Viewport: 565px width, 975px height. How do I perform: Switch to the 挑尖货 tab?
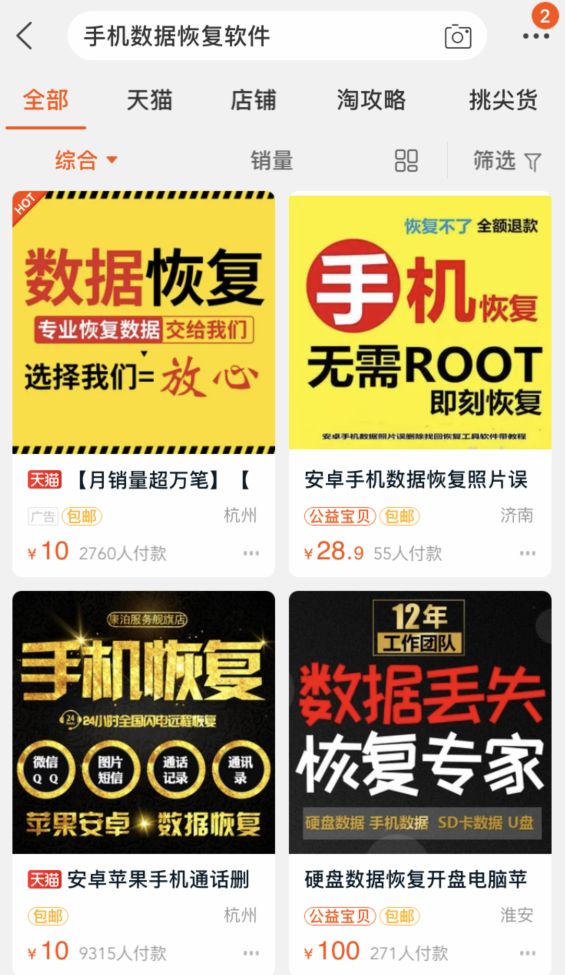pyautogui.click(x=503, y=99)
